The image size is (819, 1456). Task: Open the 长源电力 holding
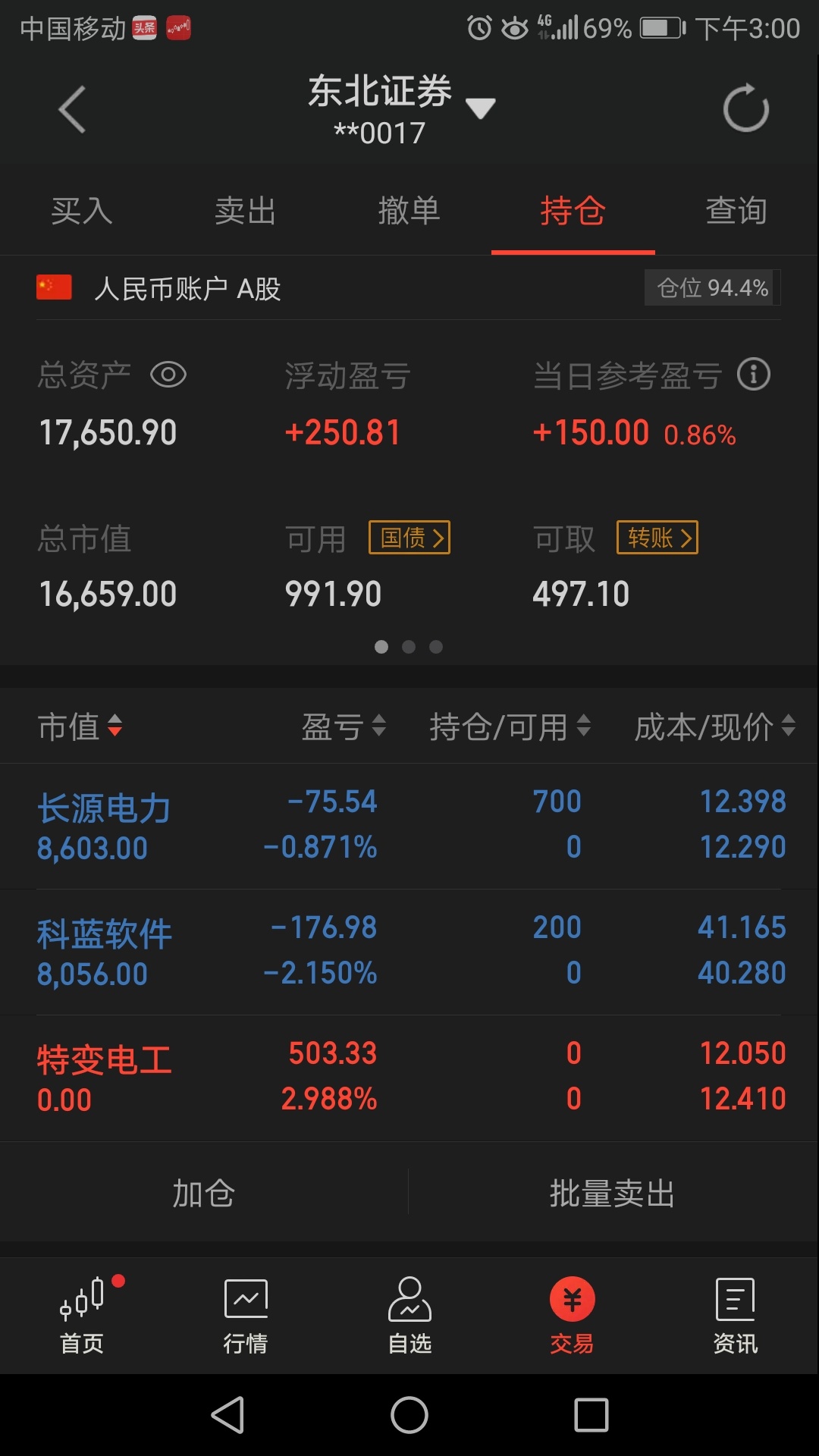point(409,825)
